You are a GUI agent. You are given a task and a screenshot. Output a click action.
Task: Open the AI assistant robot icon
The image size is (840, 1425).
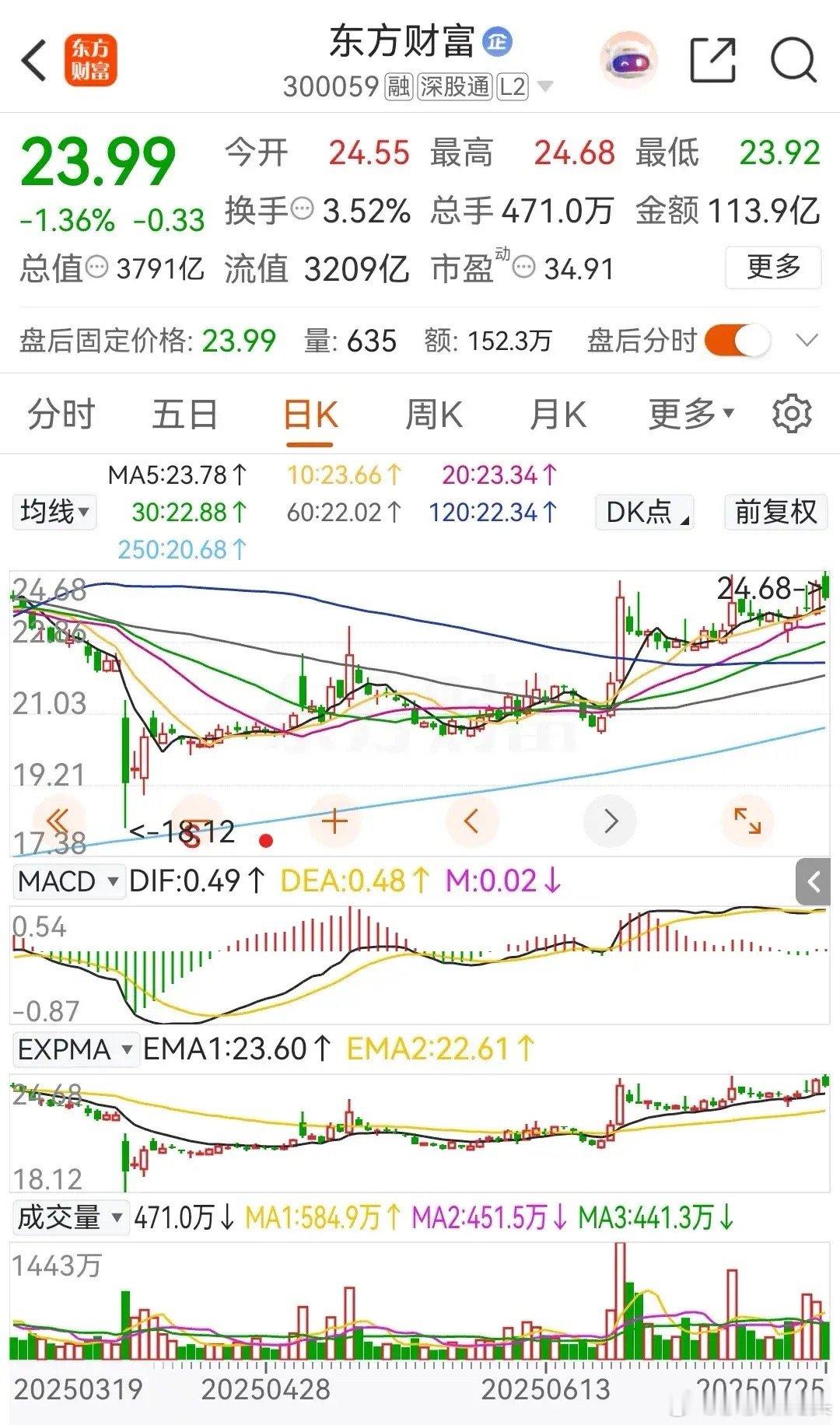pos(629,61)
